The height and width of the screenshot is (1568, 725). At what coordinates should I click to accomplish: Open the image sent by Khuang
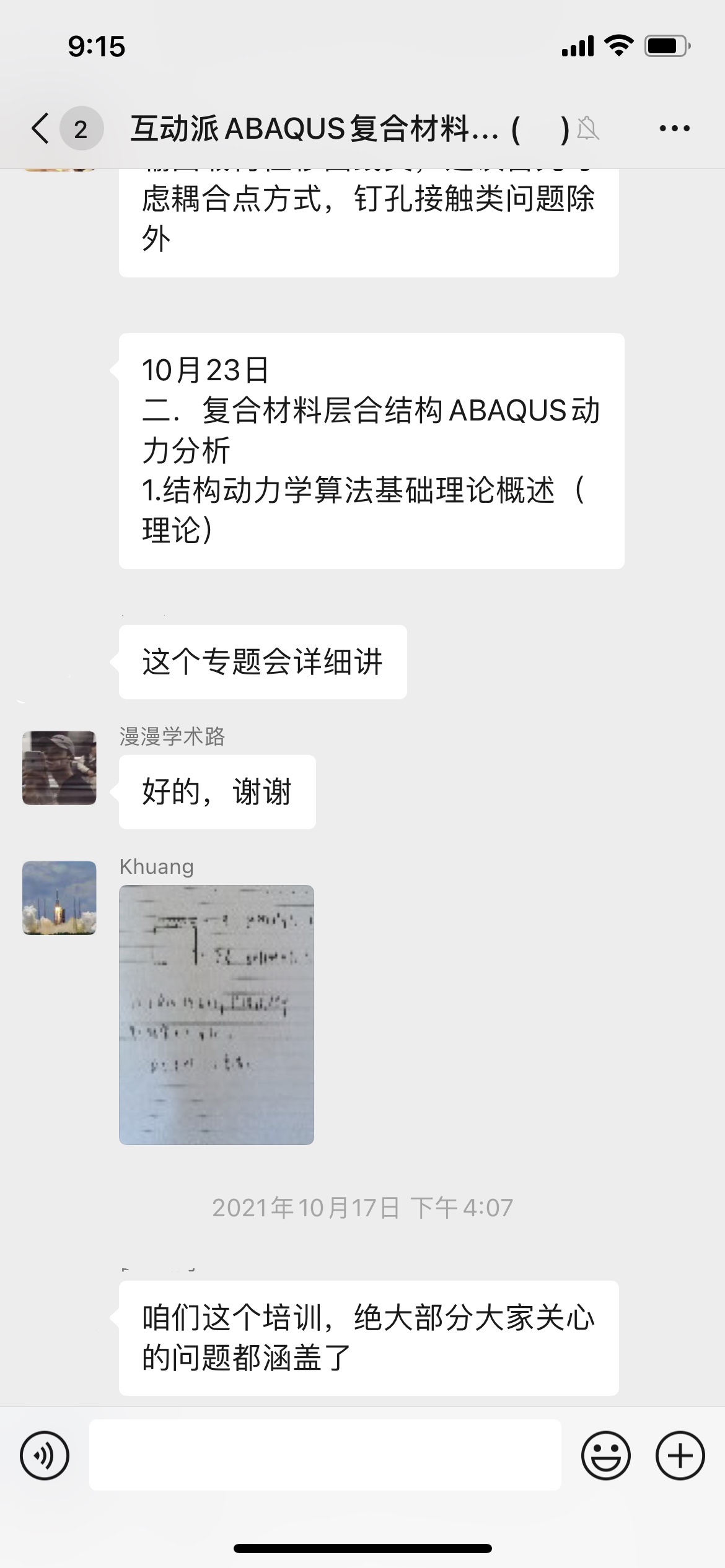coord(216,1014)
